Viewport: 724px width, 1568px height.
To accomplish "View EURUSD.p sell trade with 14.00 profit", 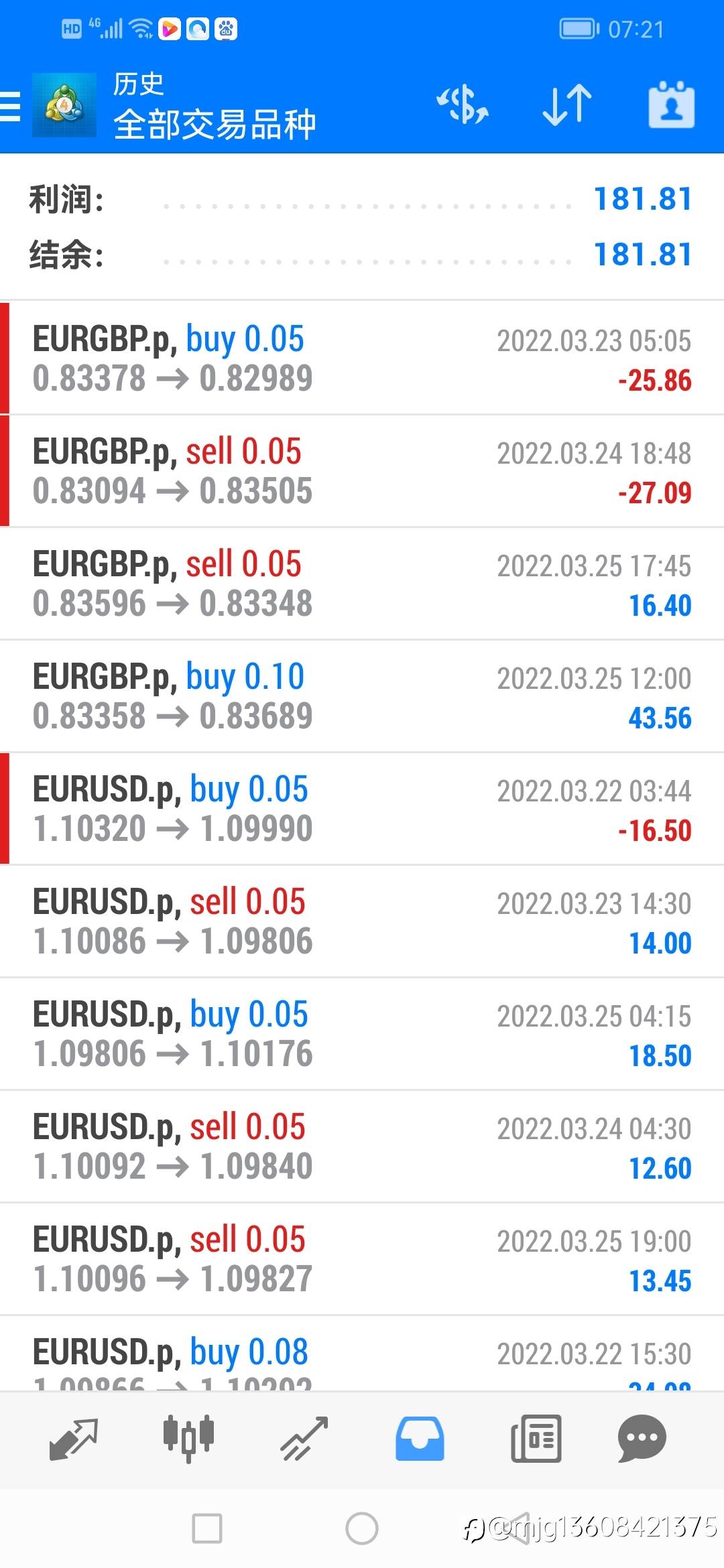I will pos(362,921).
